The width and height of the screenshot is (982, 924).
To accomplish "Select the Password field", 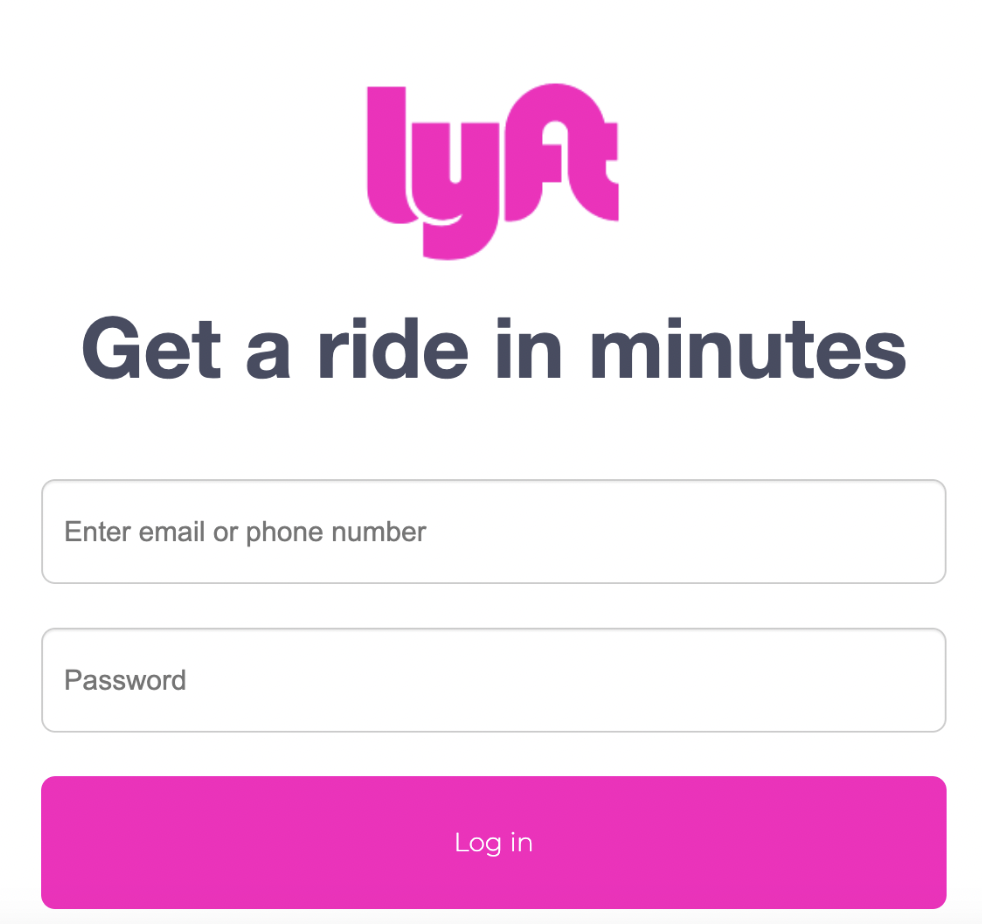I will click(493, 680).
